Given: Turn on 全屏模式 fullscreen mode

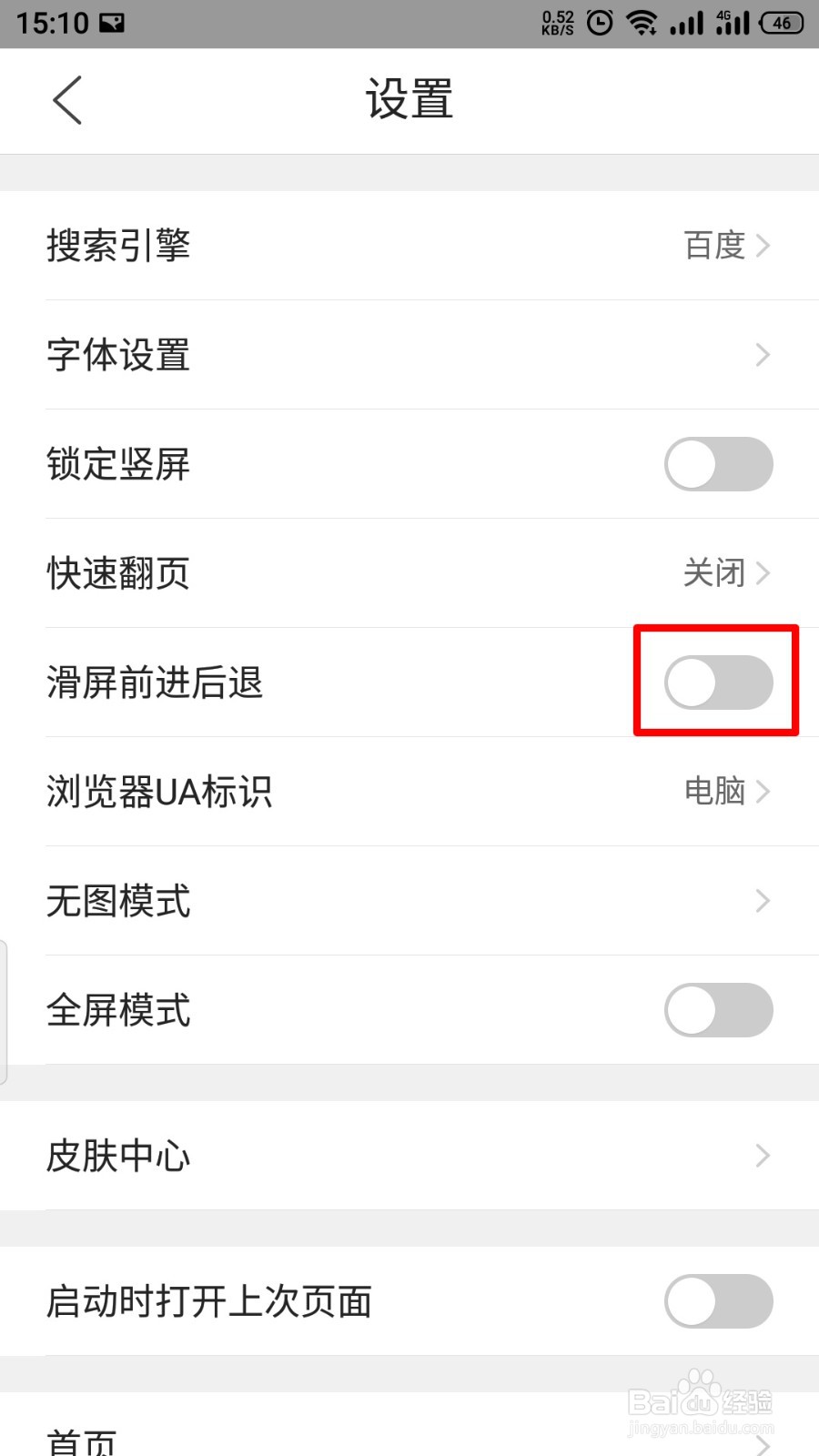Looking at the screenshot, I should 718,1010.
